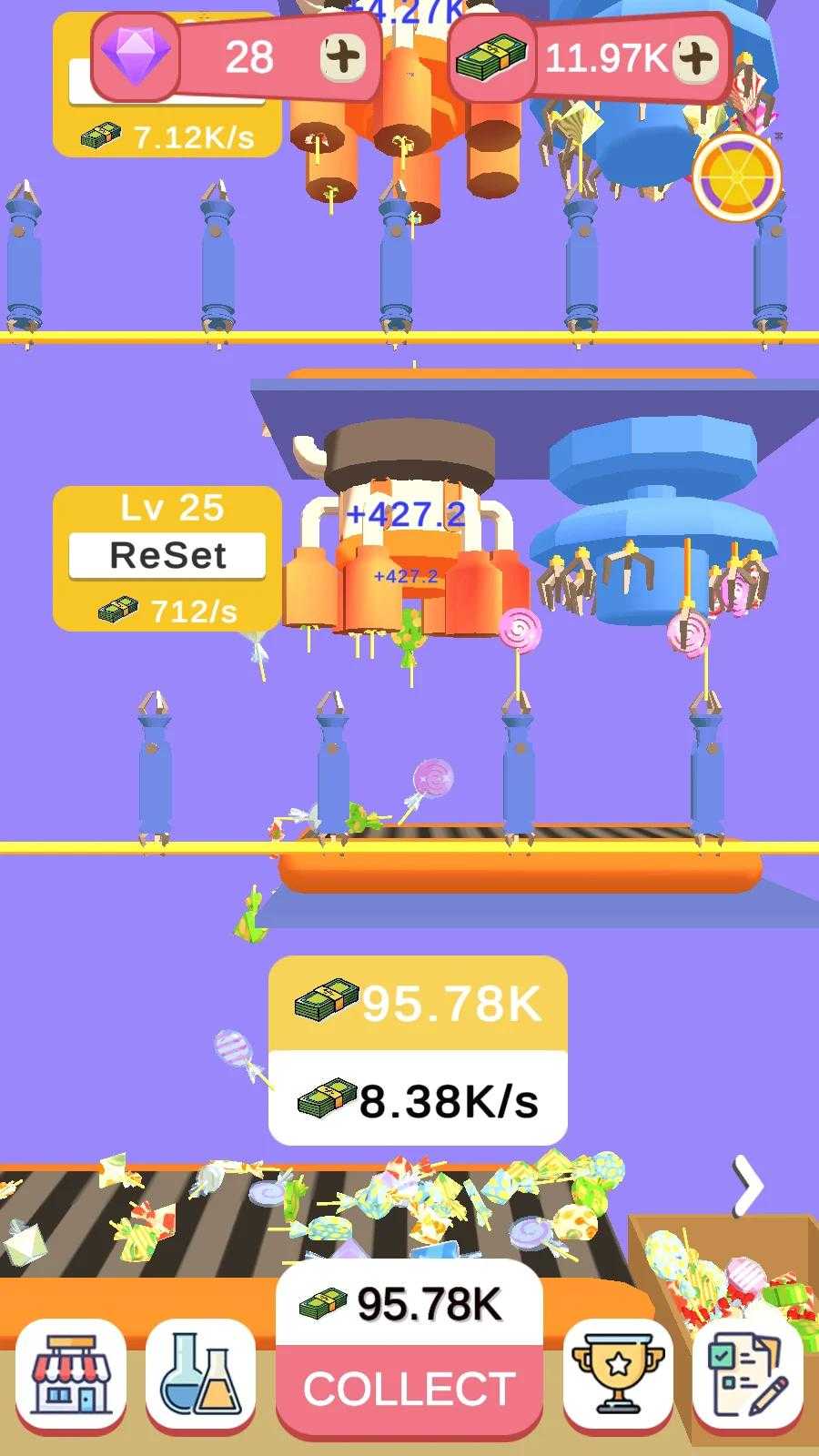The height and width of the screenshot is (1456, 819).
Task: Tap ReSet on the Lv 25 machine
Action: [167, 555]
